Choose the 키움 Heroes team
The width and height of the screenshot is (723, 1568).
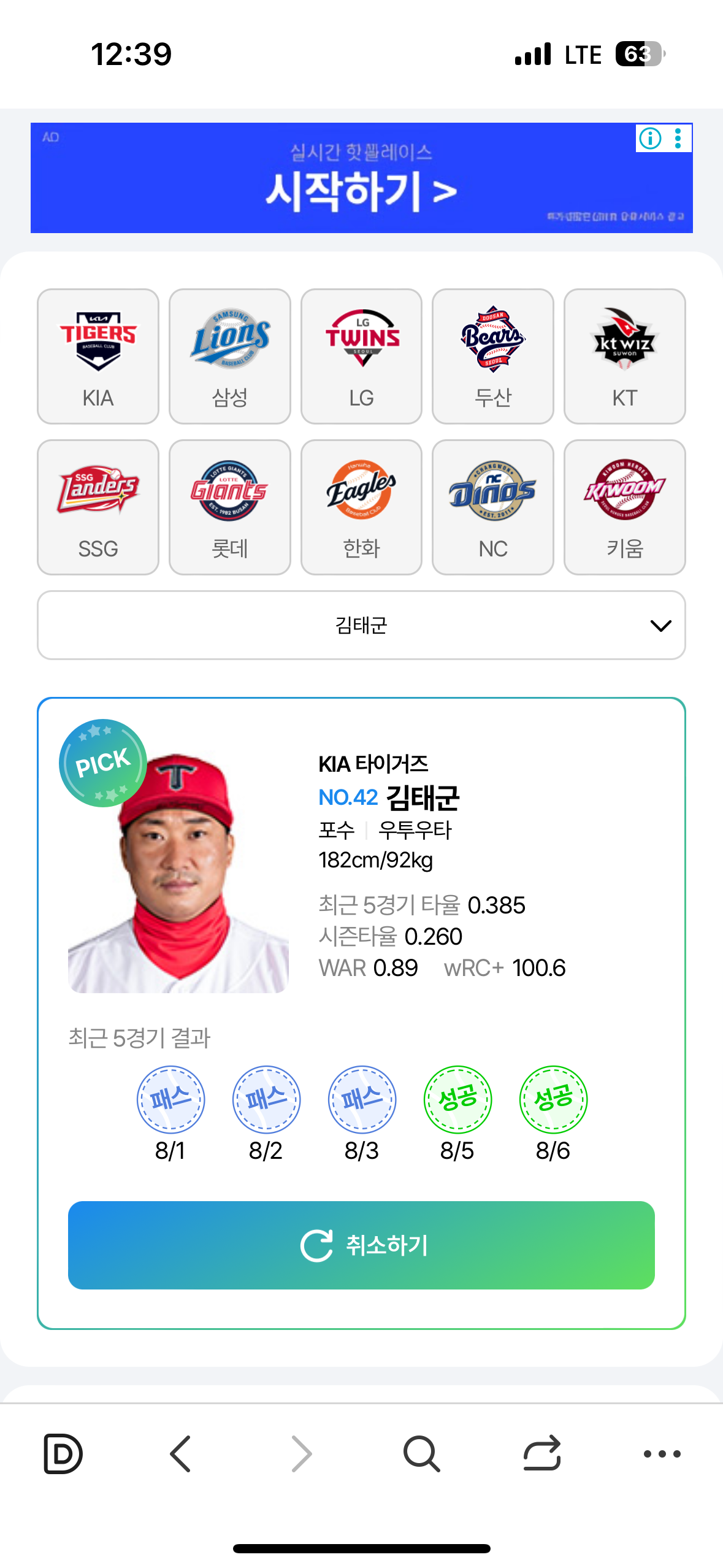coord(624,507)
